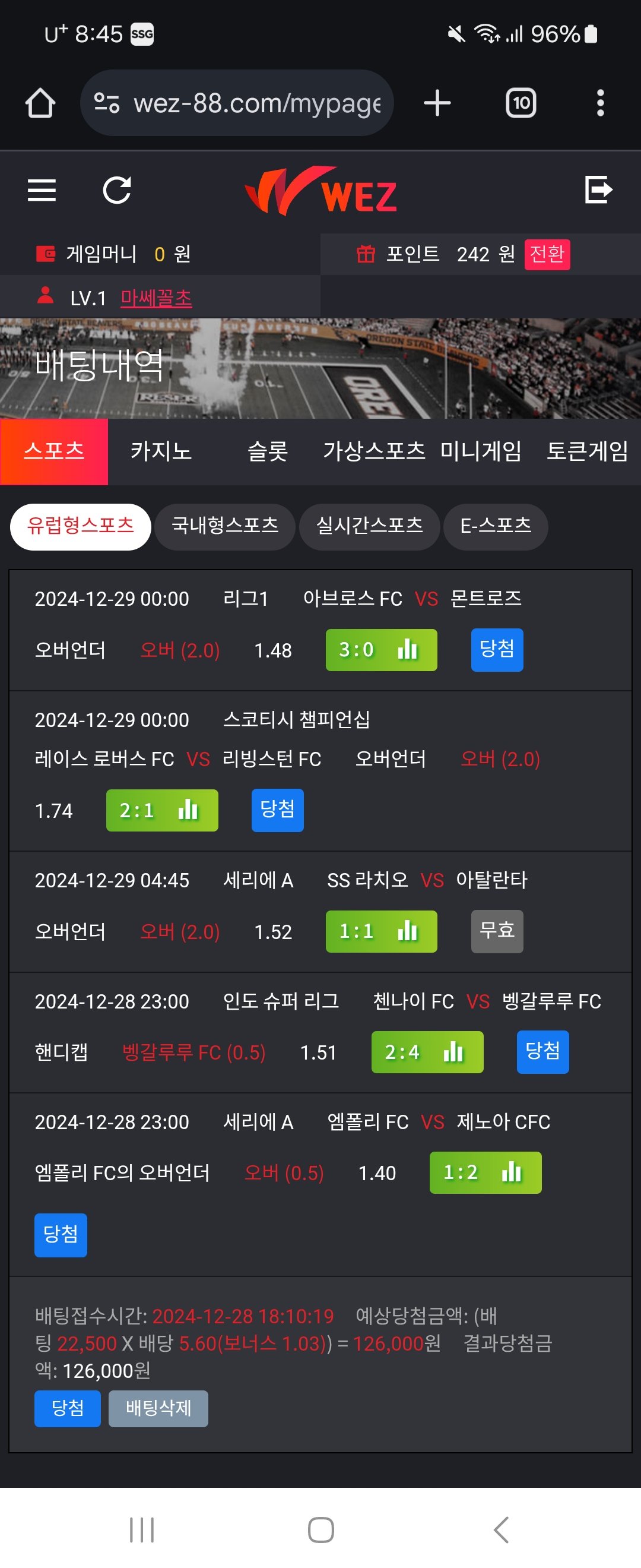Open the 마쎄꼴초 profile link
The image size is (641, 1568).
tap(156, 298)
